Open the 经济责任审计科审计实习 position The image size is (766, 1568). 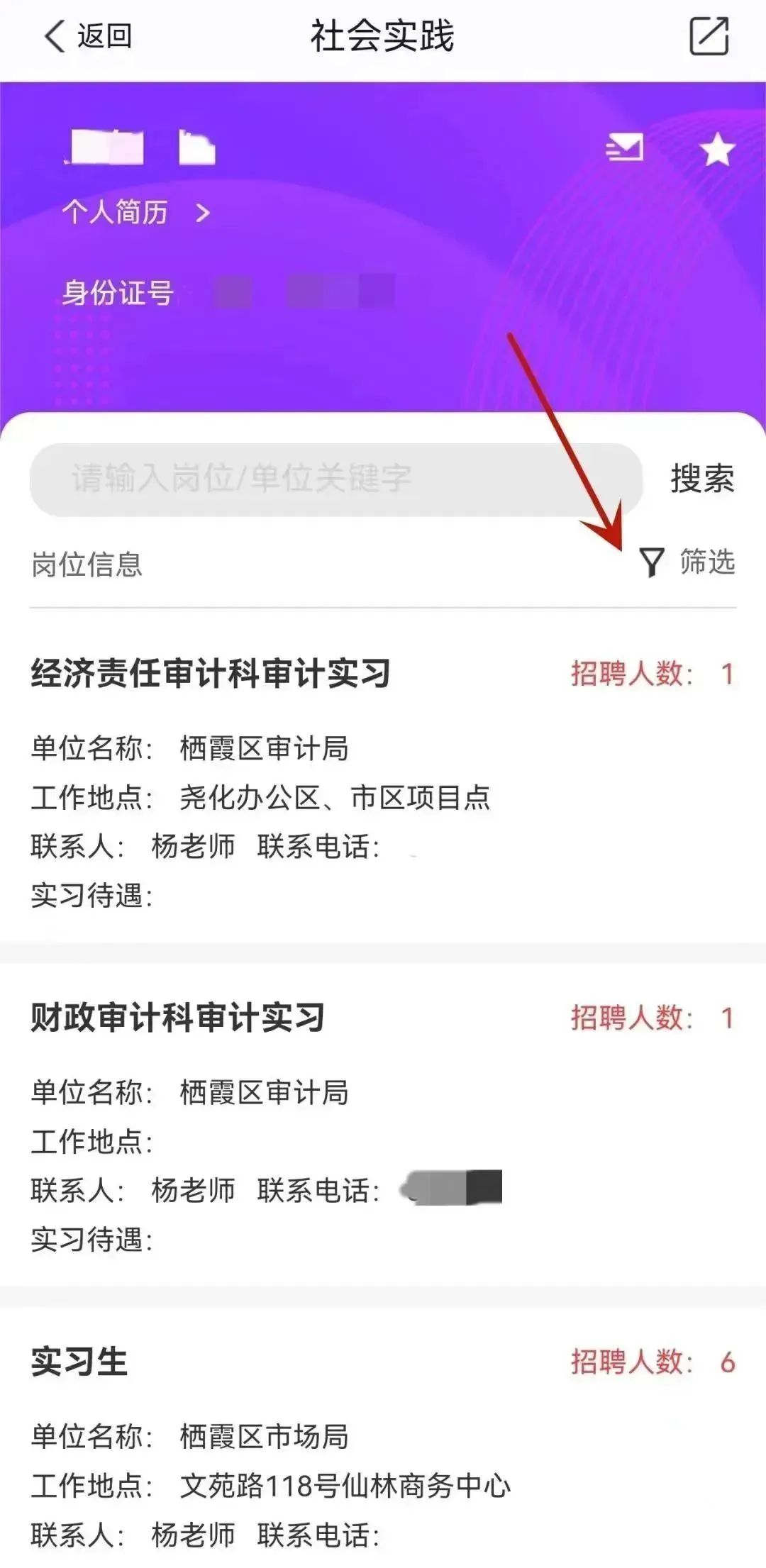click(211, 673)
